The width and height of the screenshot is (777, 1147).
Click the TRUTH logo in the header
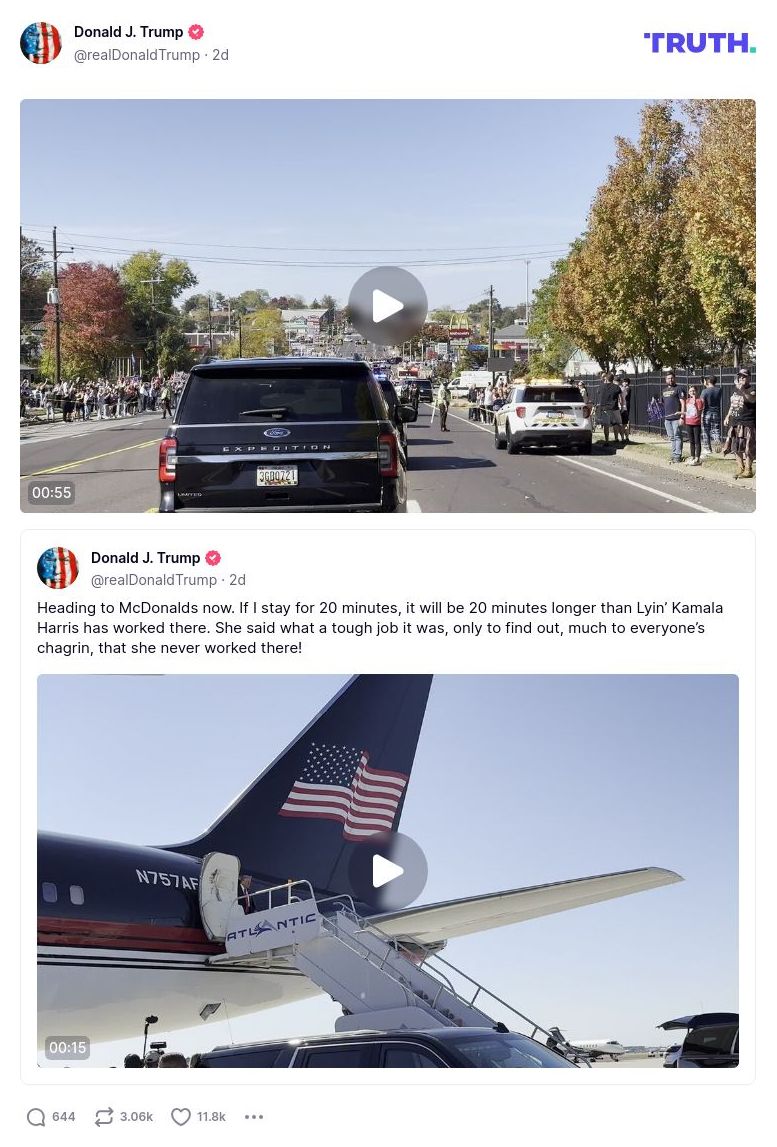[699, 43]
